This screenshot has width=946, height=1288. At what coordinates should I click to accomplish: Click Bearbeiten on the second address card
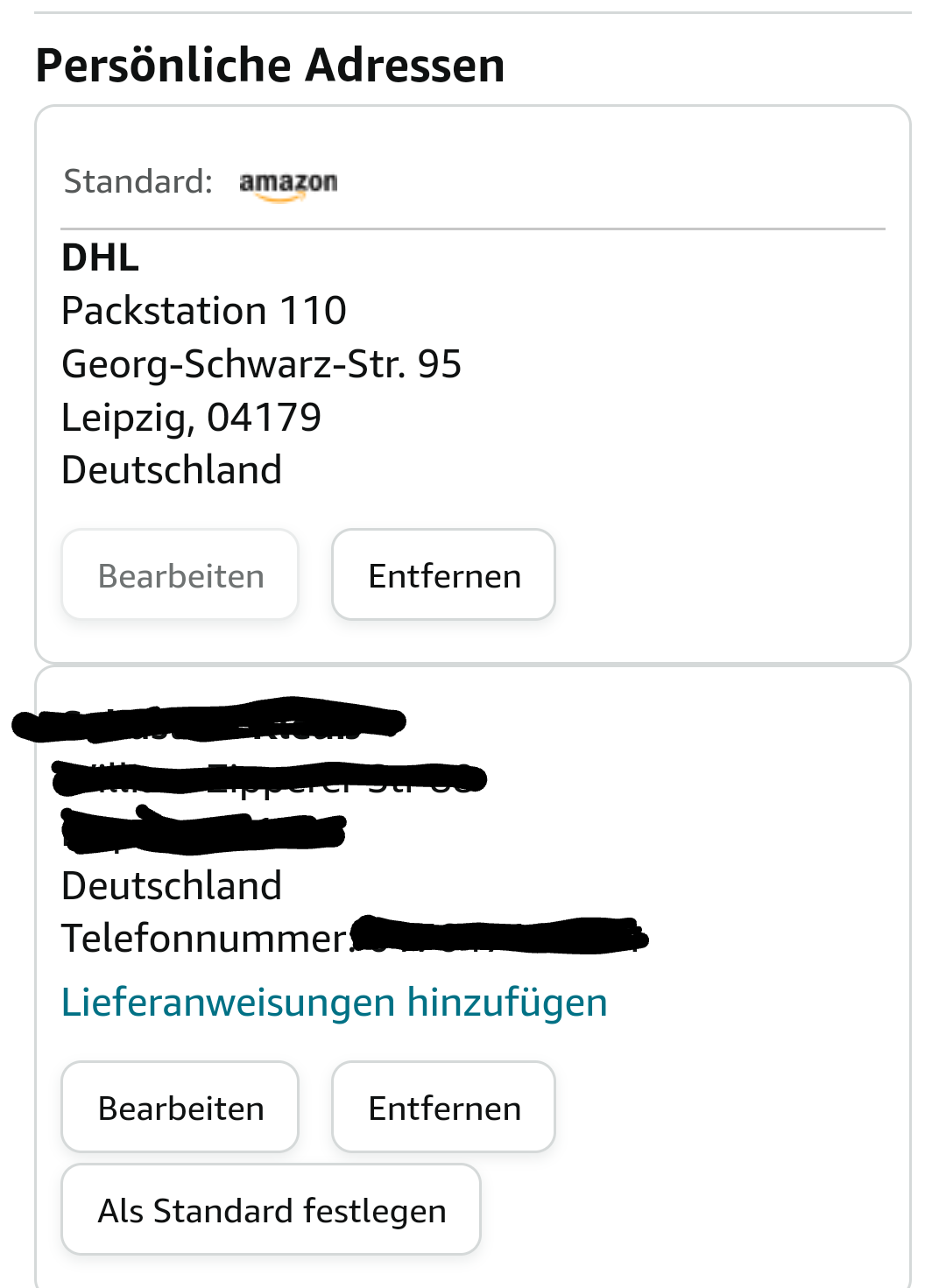180,1106
